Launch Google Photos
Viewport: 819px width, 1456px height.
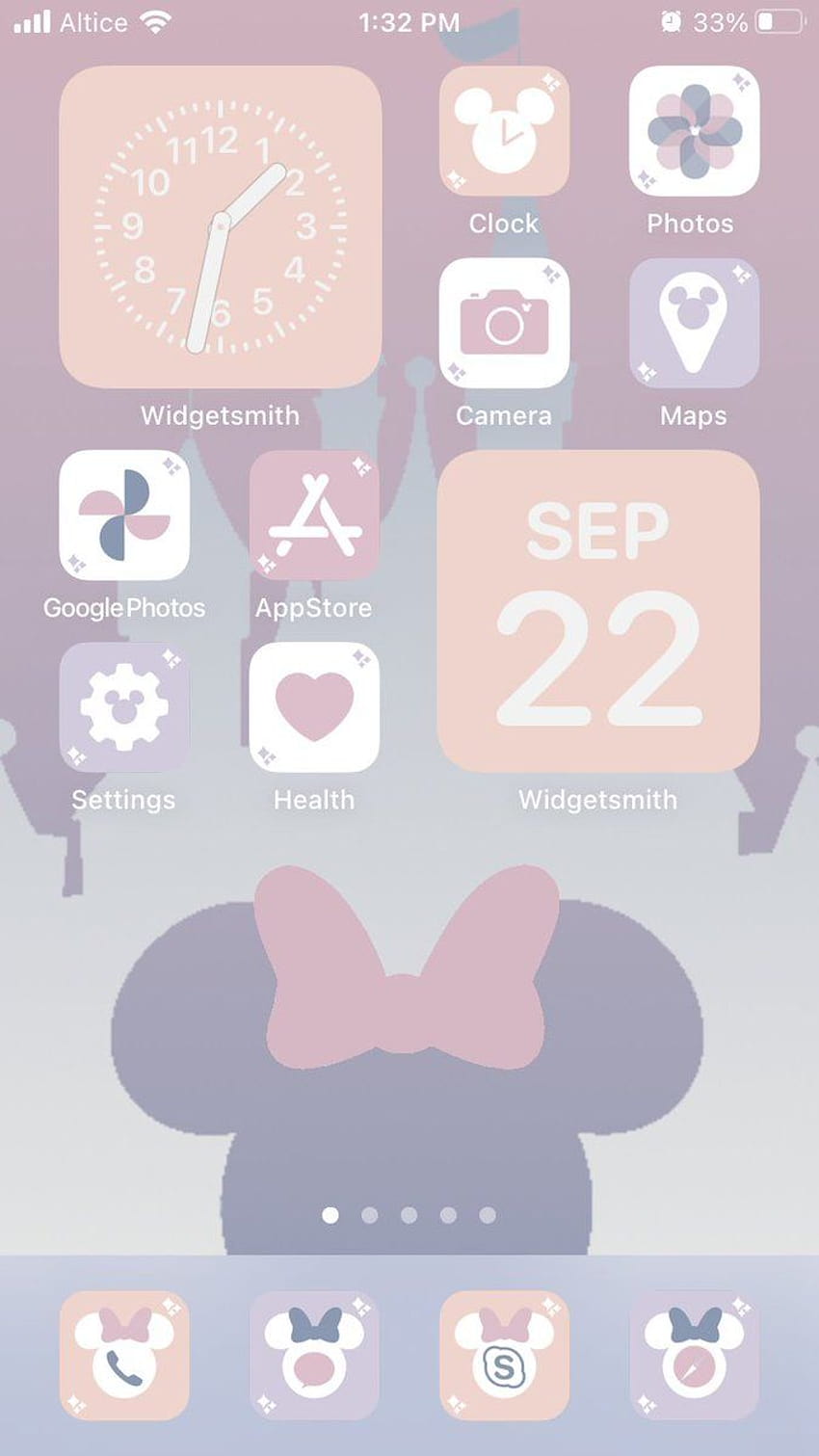point(124,515)
